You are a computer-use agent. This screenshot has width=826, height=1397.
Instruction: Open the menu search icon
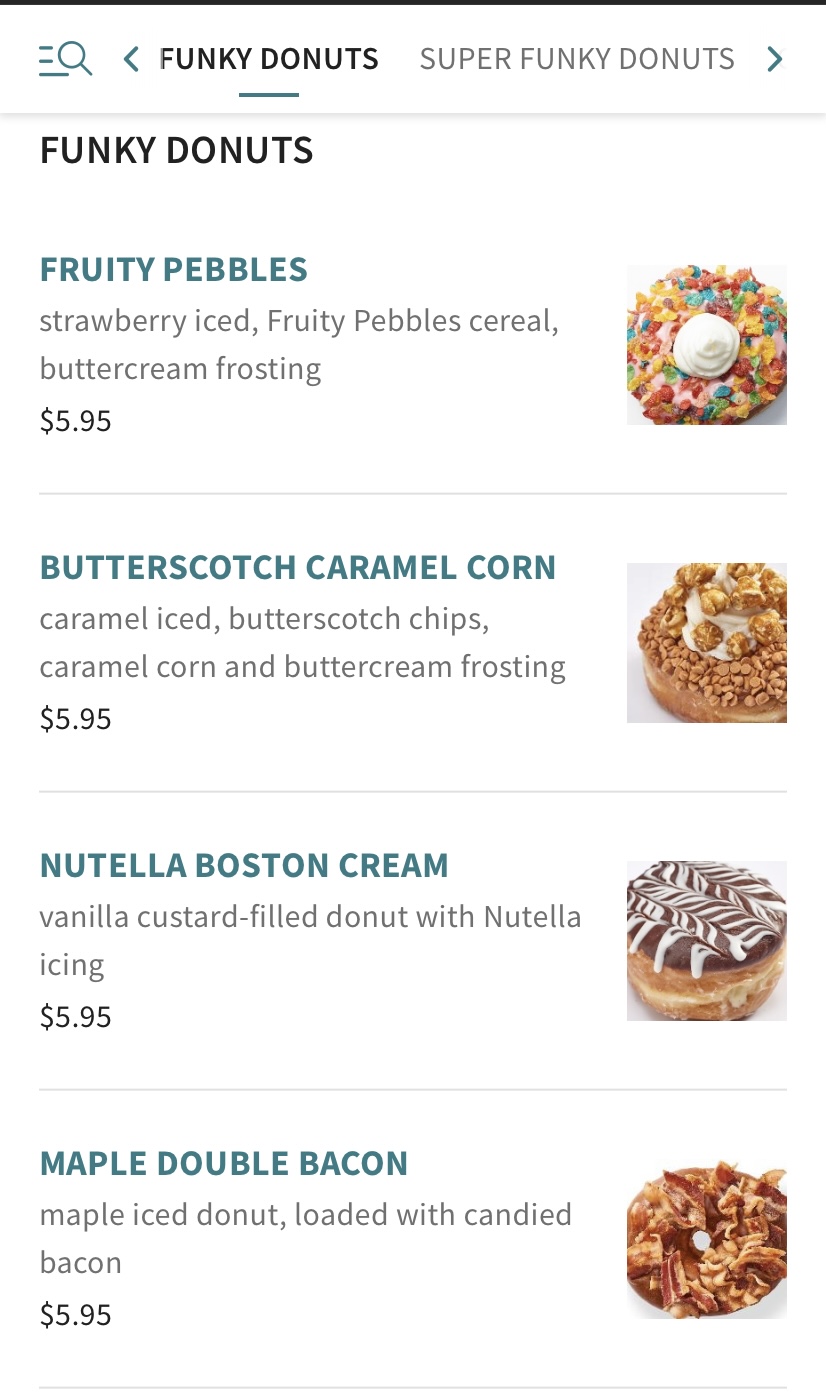65,59
